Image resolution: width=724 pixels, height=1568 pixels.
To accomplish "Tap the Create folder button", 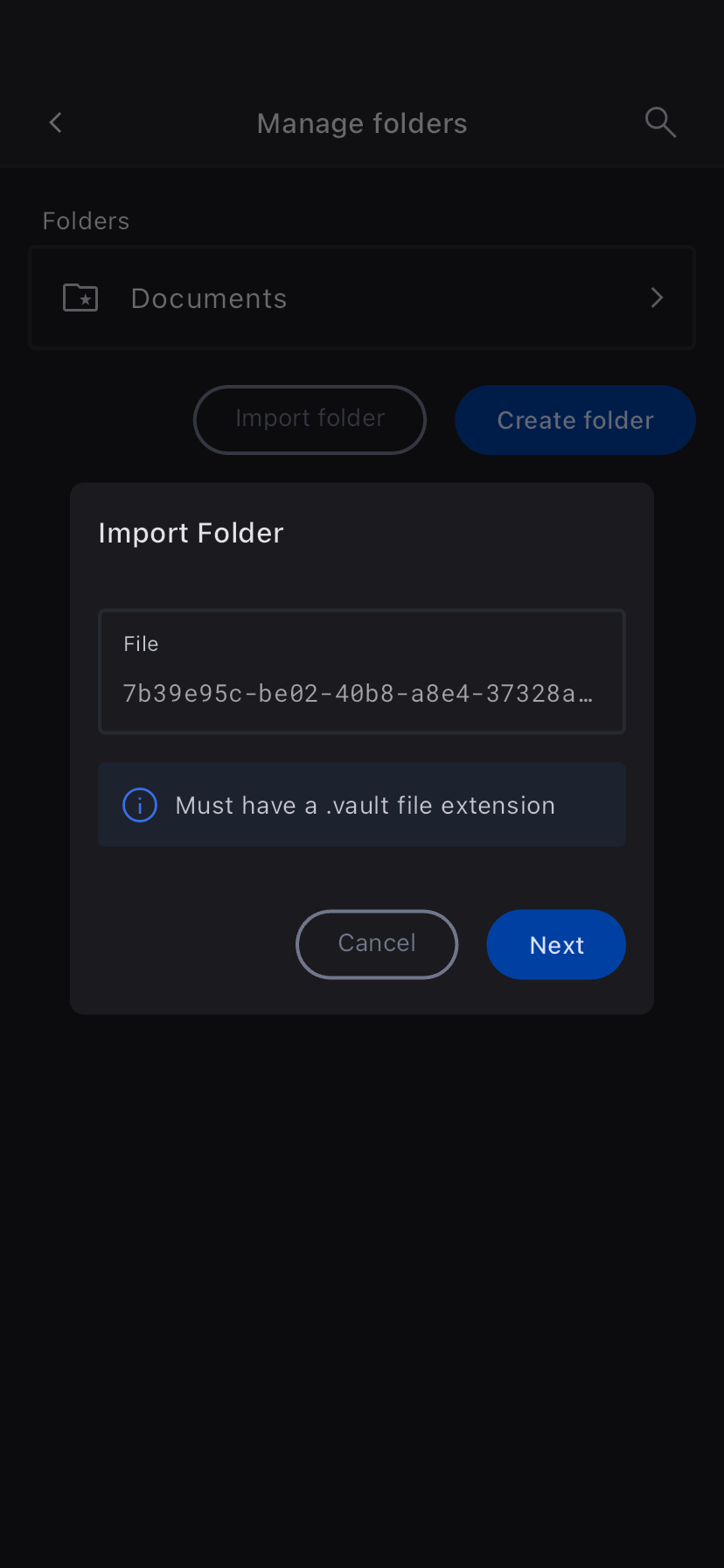I will (574, 420).
